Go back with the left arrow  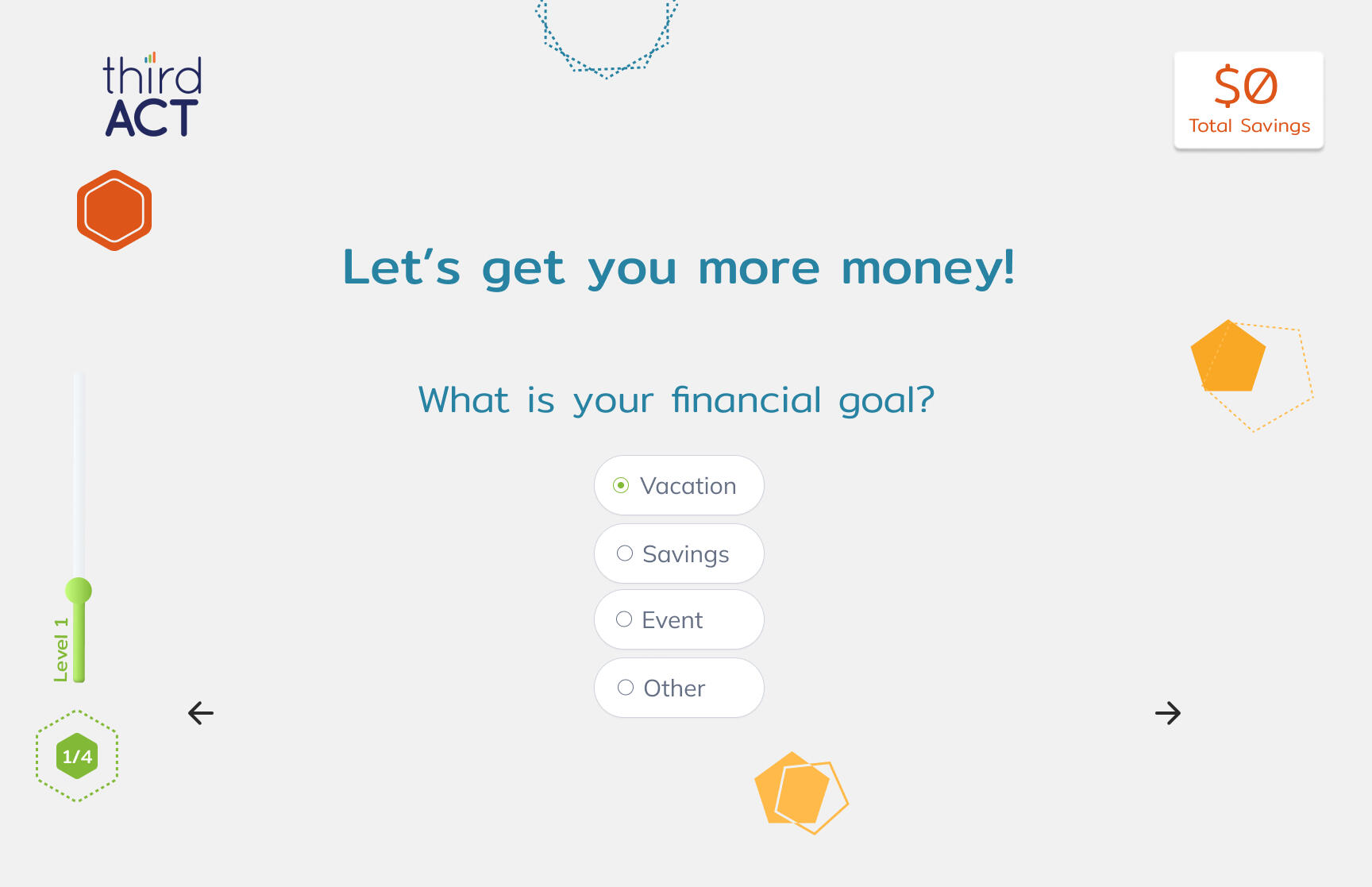tap(201, 713)
